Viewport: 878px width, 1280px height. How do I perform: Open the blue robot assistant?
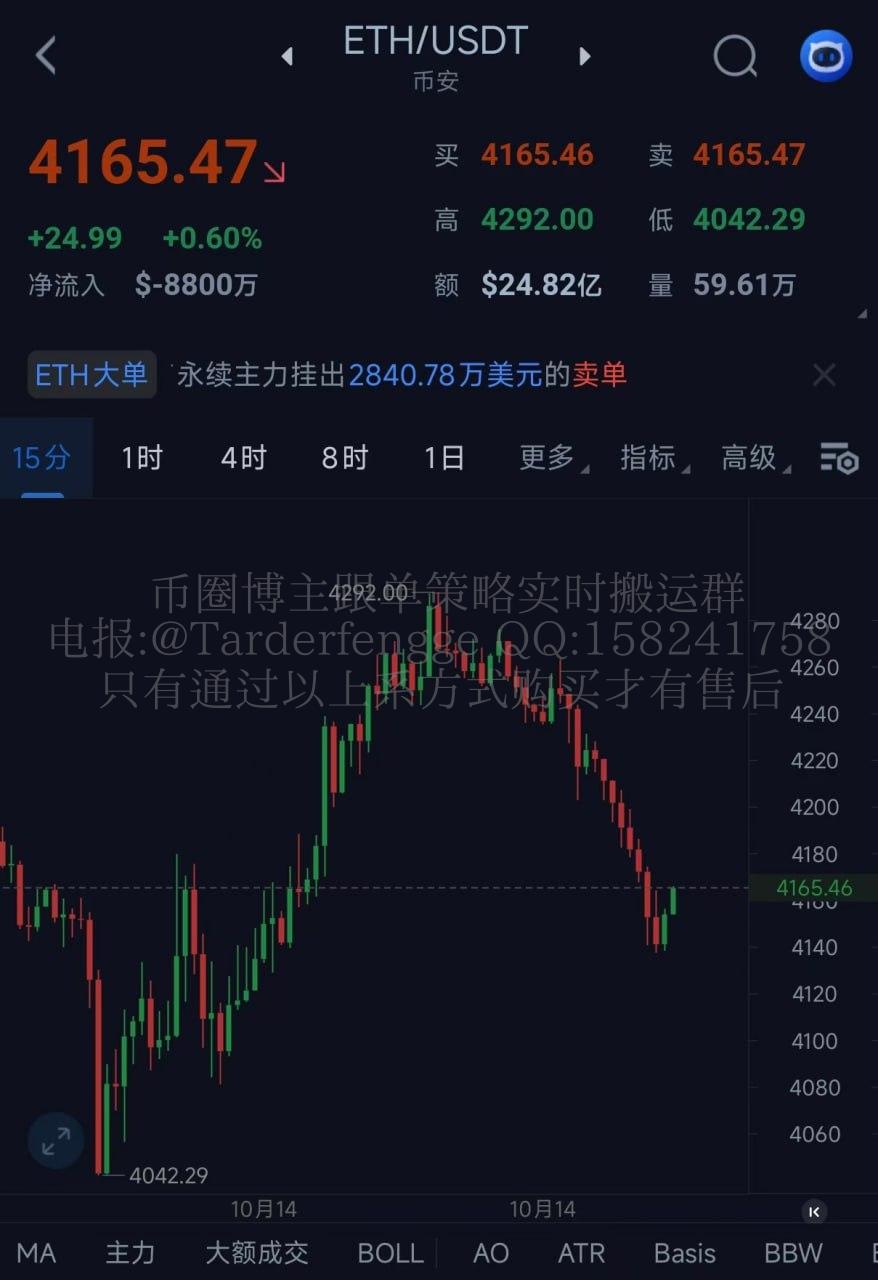pos(826,56)
